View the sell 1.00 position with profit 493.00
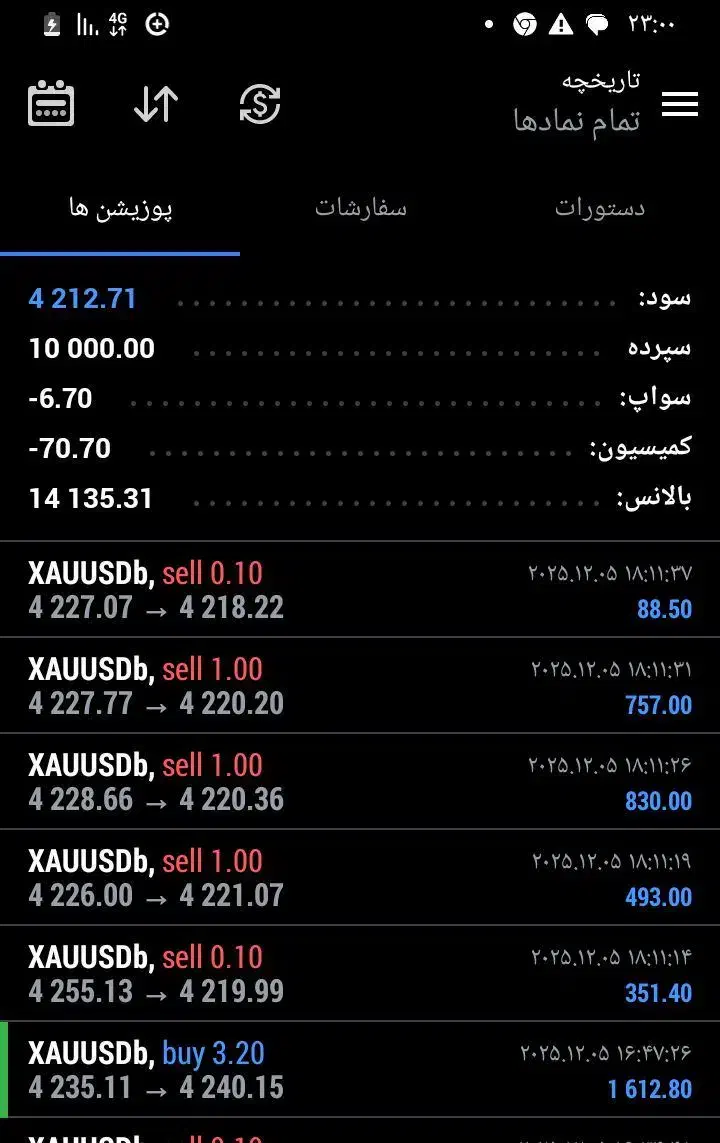This screenshot has height=1143, width=720. point(360,878)
